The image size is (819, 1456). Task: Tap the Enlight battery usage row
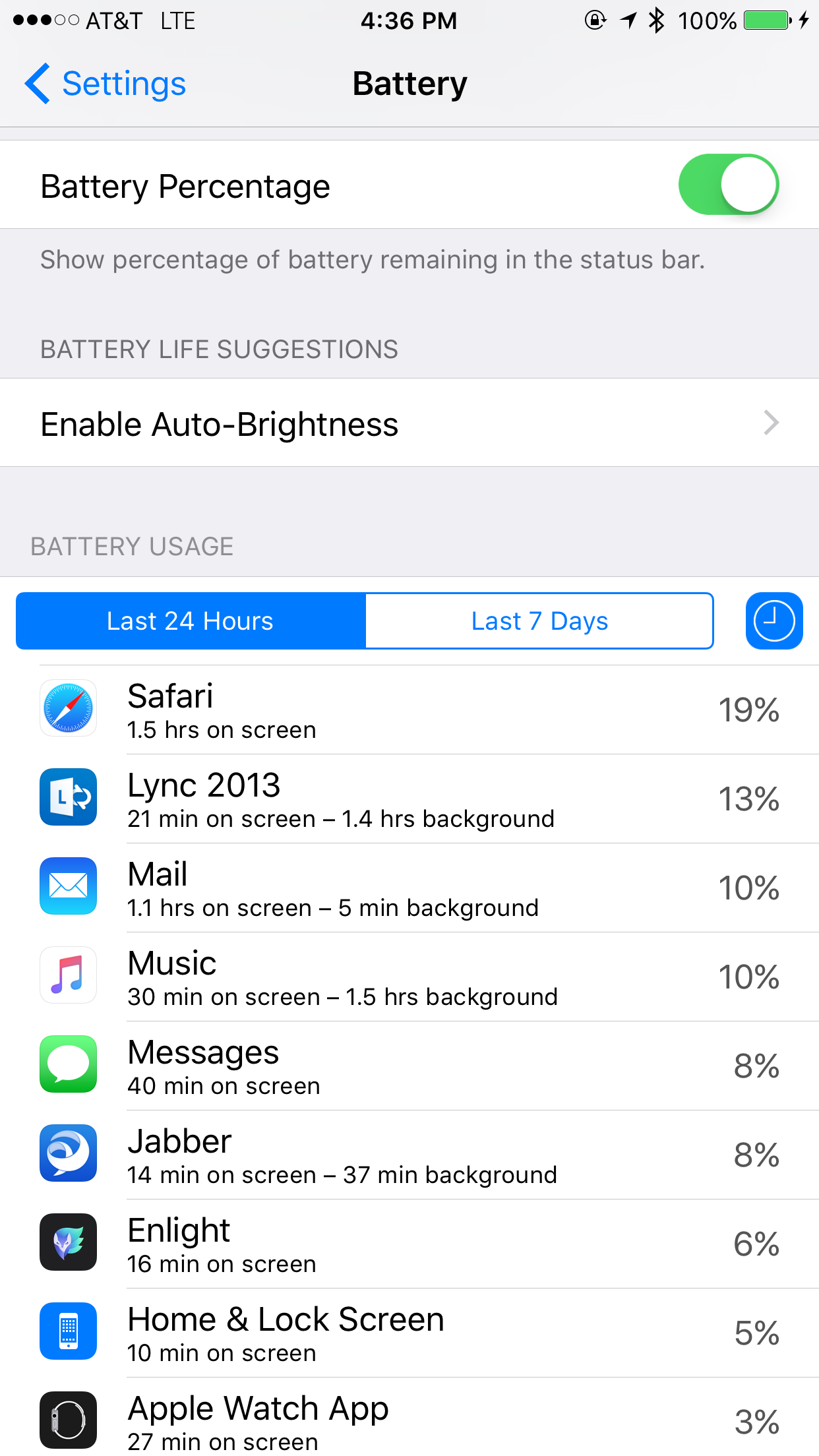[x=409, y=1244]
